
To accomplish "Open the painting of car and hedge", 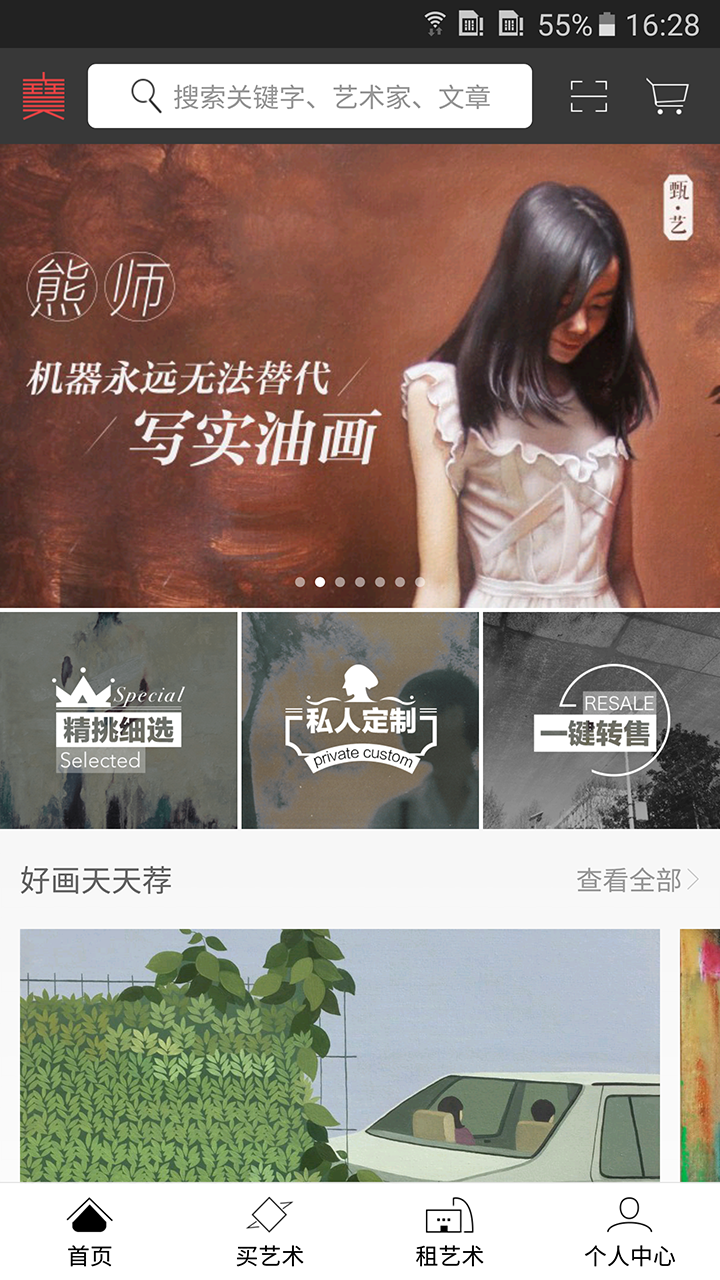I will (340, 1056).
